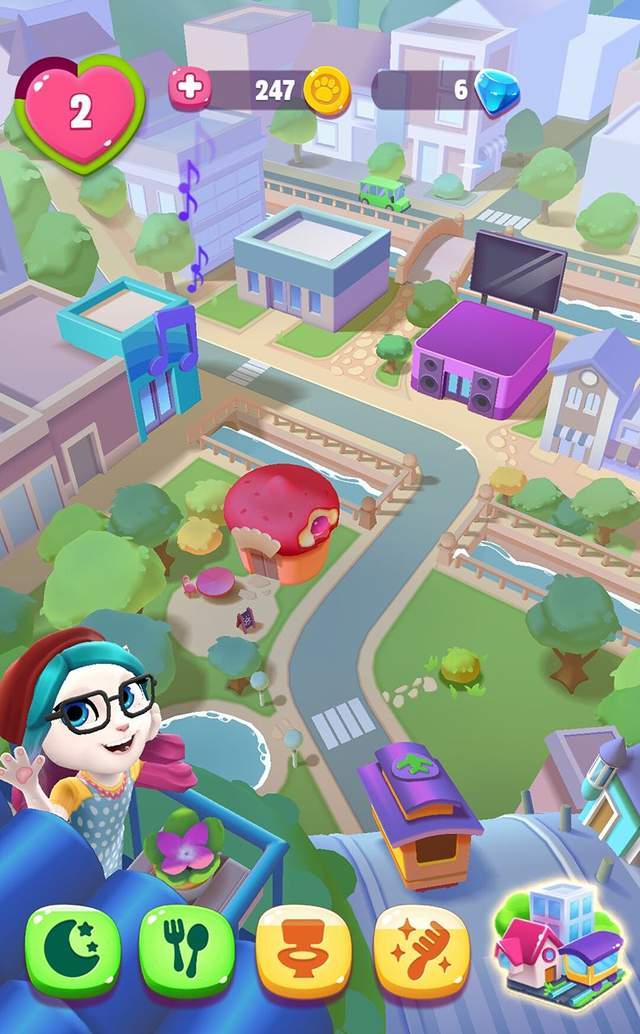Open the food fork and spoon button
This screenshot has width=640, height=1034.
coord(186,952)
